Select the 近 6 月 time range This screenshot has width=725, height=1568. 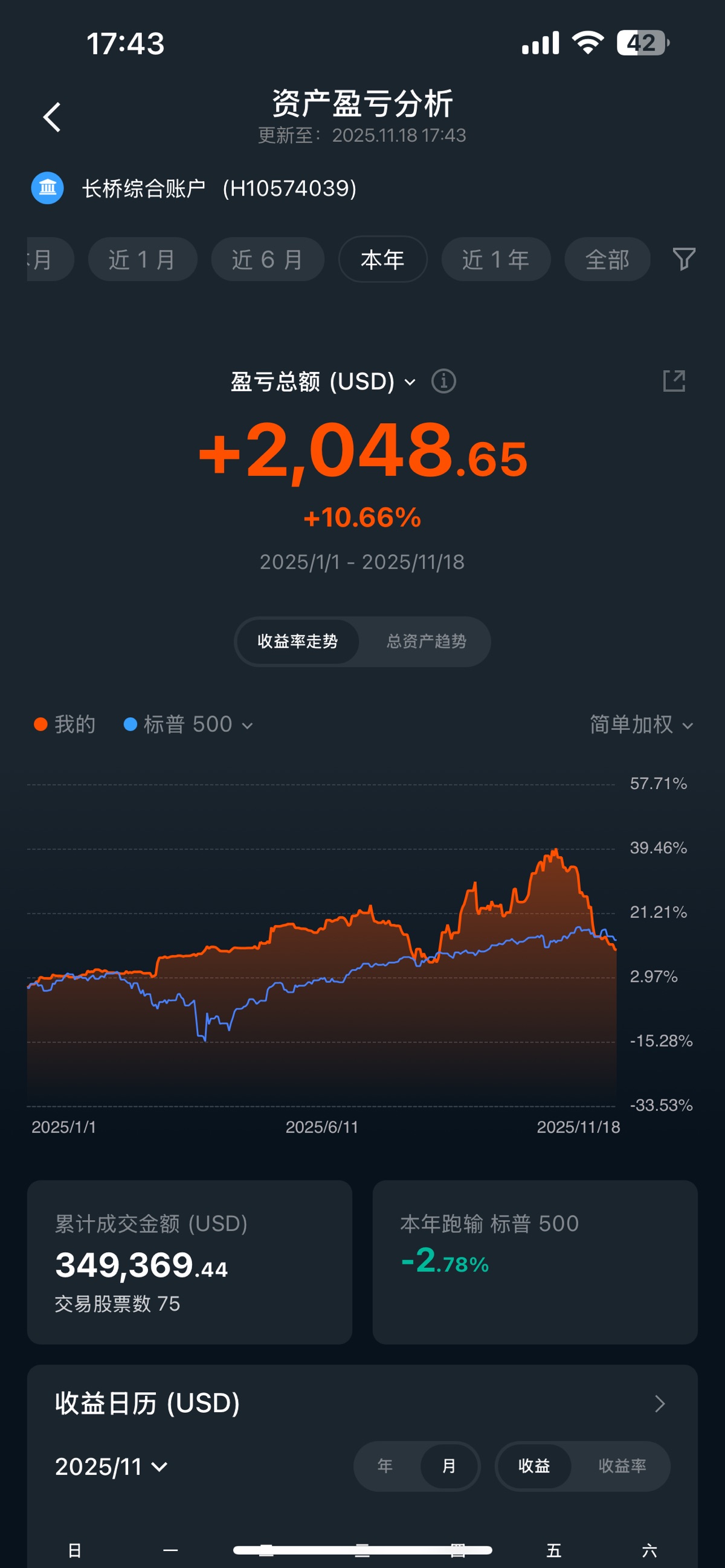267,260
